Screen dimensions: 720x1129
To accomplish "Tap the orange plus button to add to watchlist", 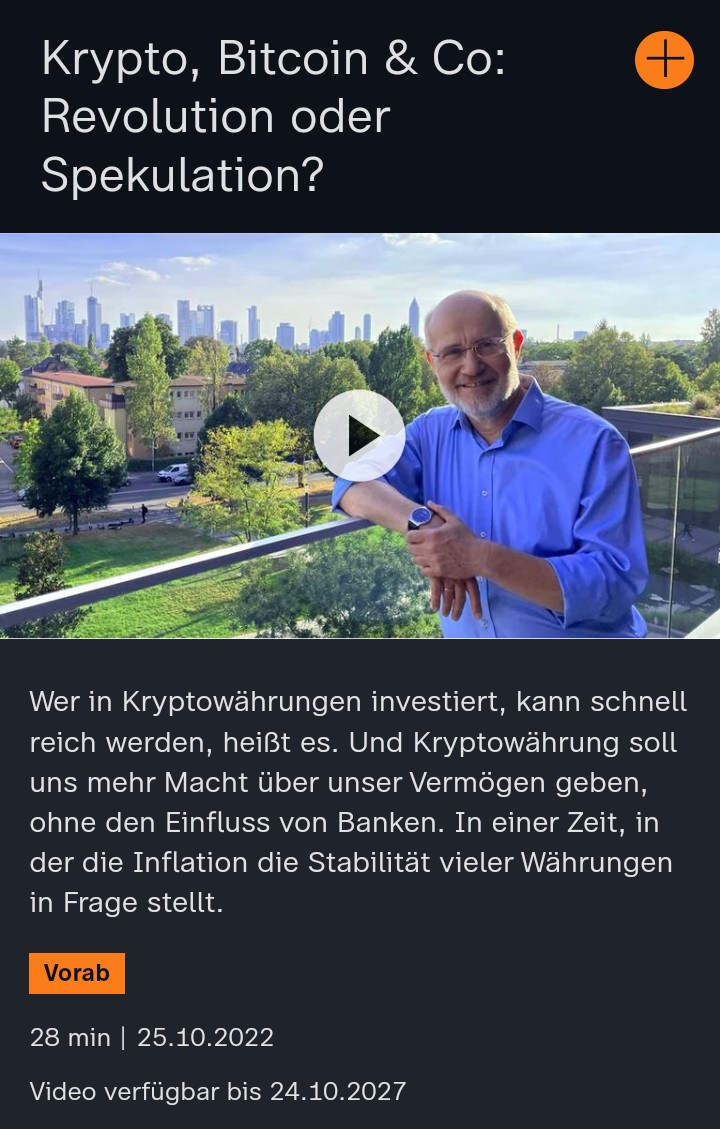I will pos(664,60).
